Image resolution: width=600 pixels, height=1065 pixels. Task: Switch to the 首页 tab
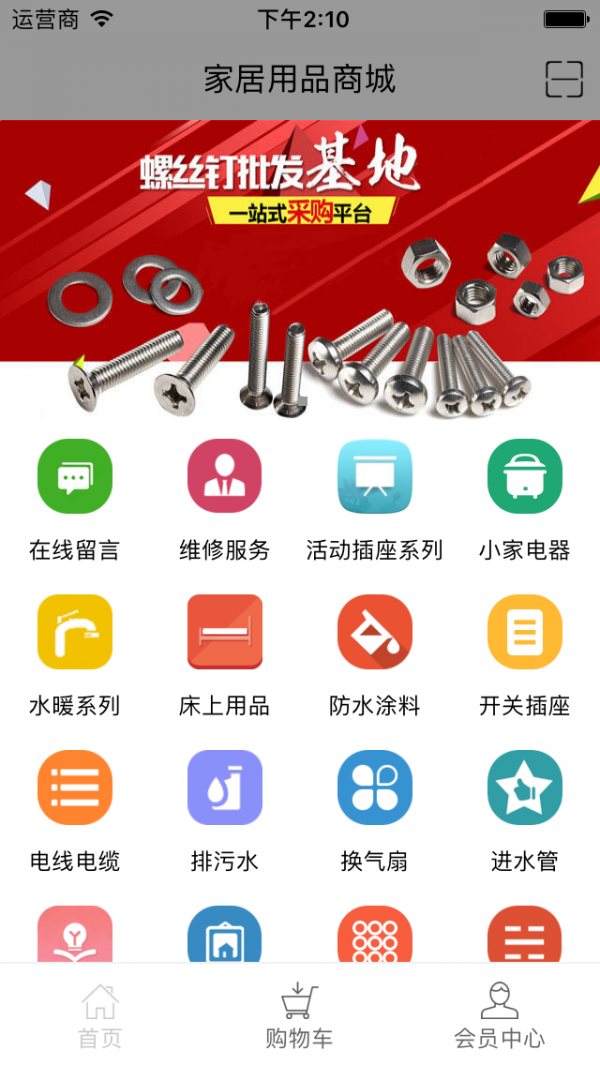click(100, 1015)
